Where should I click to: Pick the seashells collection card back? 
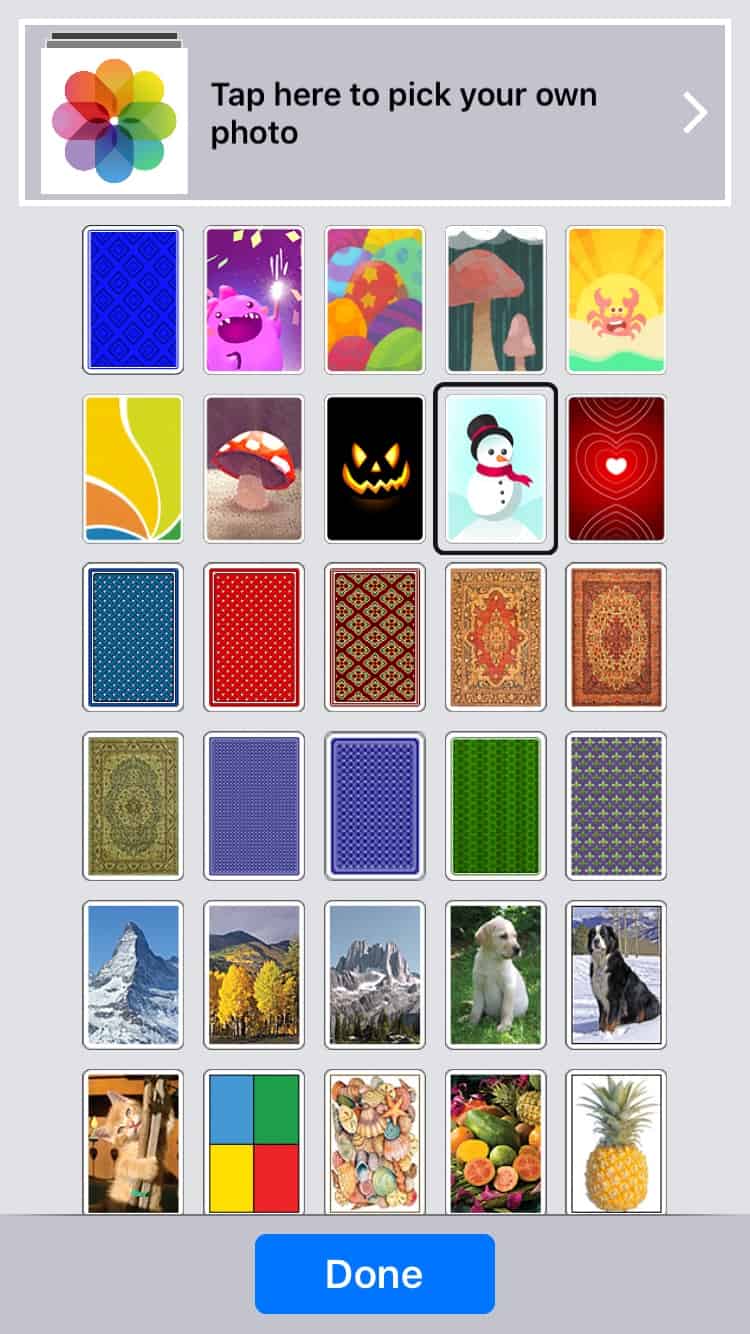point(375,1142)
